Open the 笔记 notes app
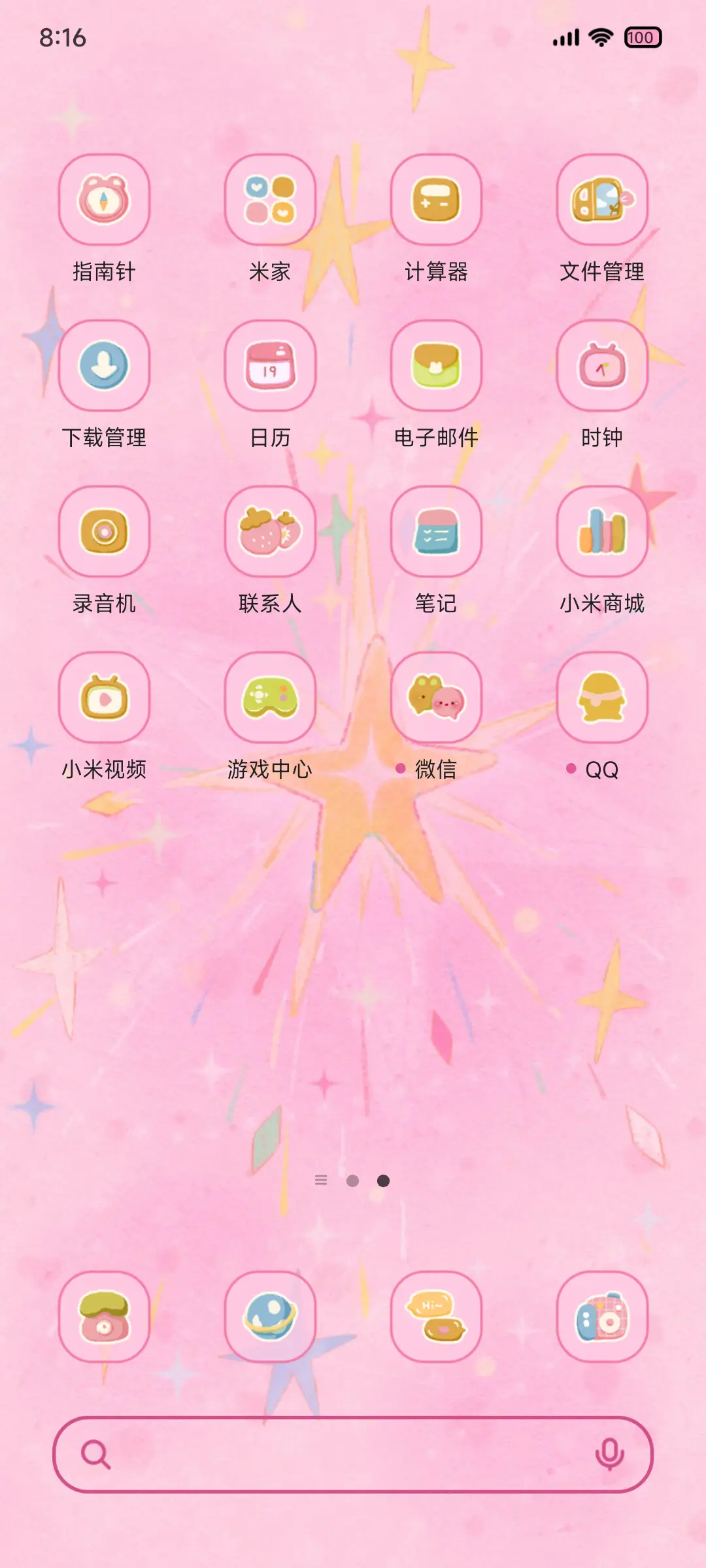This screenshot has height=1568, width=706. tap(437, 532)
